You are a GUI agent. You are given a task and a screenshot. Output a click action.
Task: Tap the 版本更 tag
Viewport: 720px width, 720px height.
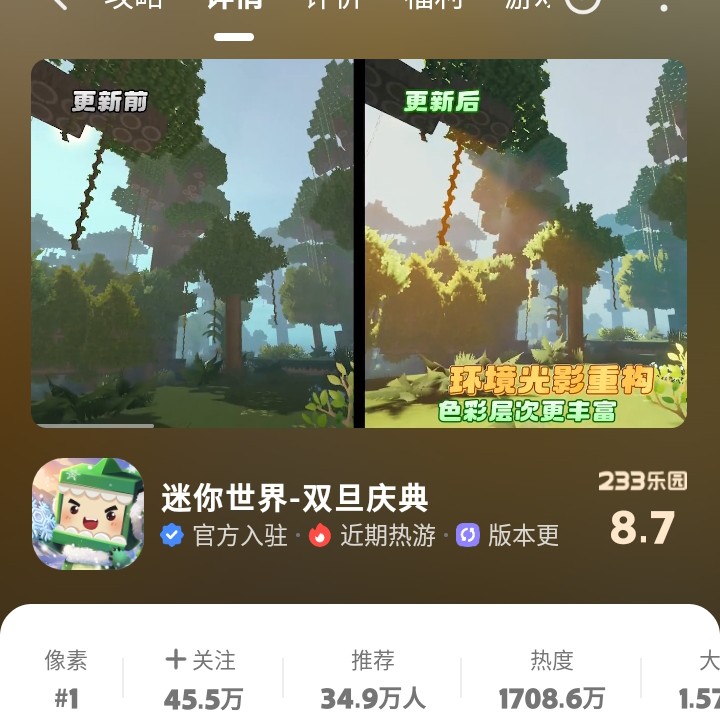click(x=508, y=536)
